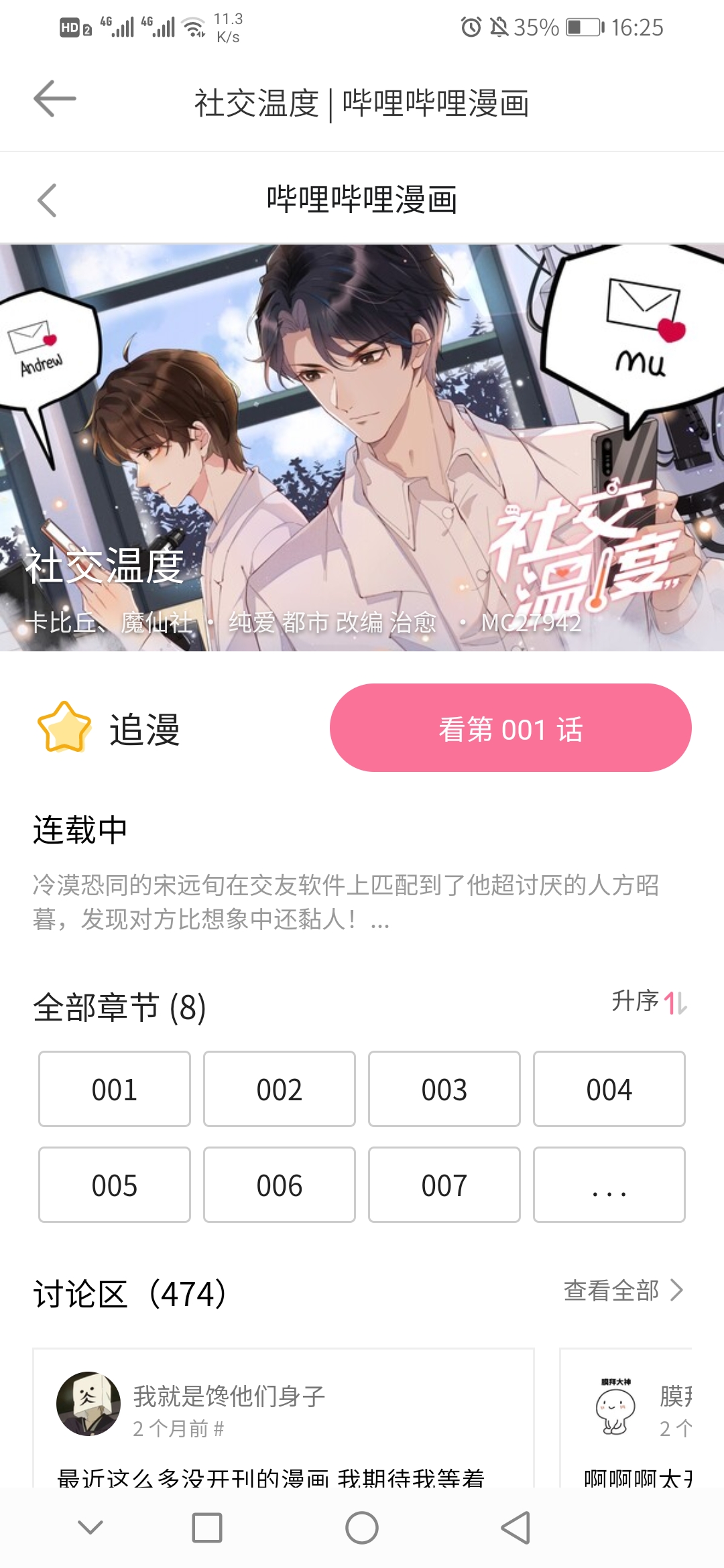724x1568 pixels.
Task: Start reading with 看第 001 话 button
Action: point(510,728)
